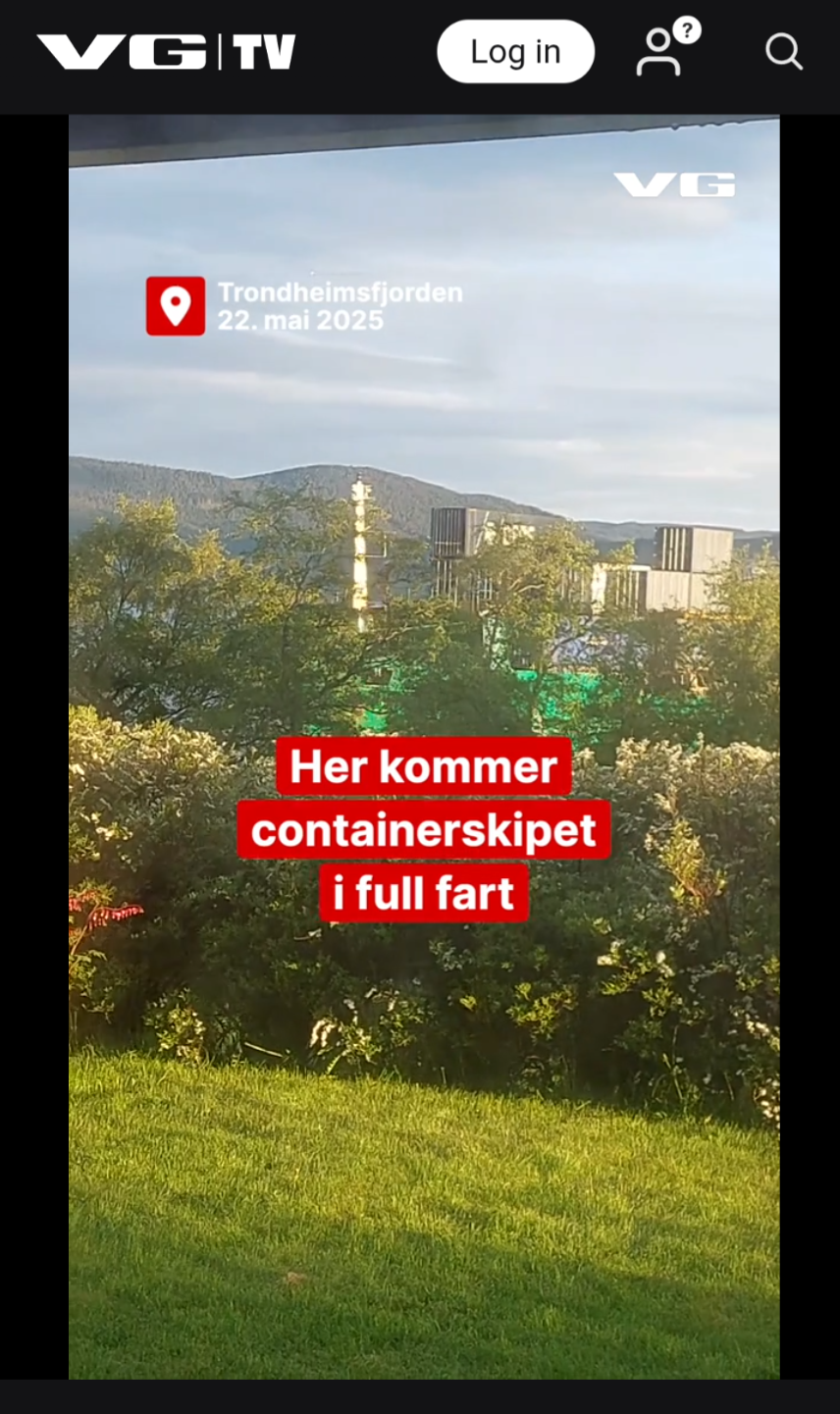Go to VGTV home via logo
The height and width of the screenshot is (1414, 840).
click(x=166, y=52)
